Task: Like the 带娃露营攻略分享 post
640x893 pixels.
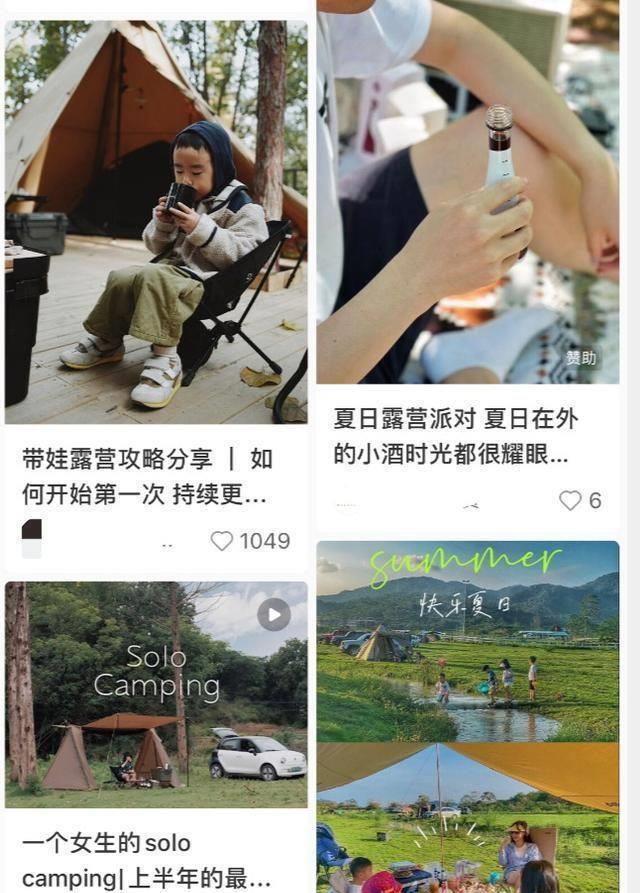Action: (x=222, y=541)
